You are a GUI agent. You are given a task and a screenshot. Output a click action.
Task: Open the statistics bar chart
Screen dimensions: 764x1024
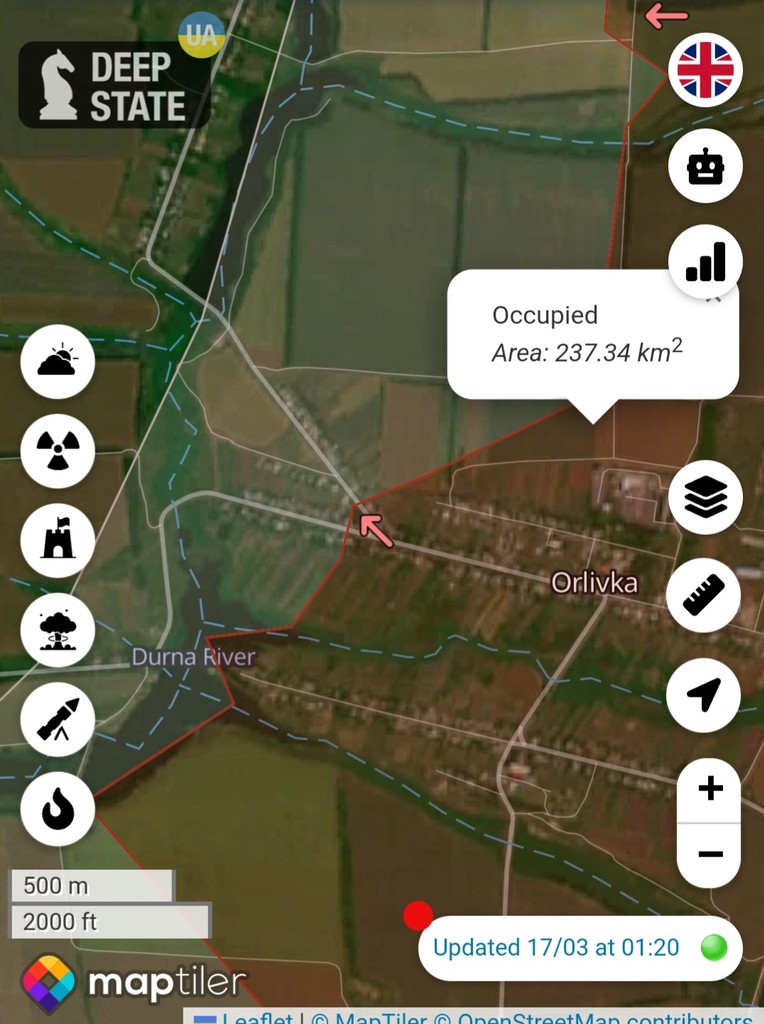tap(705, 262)
